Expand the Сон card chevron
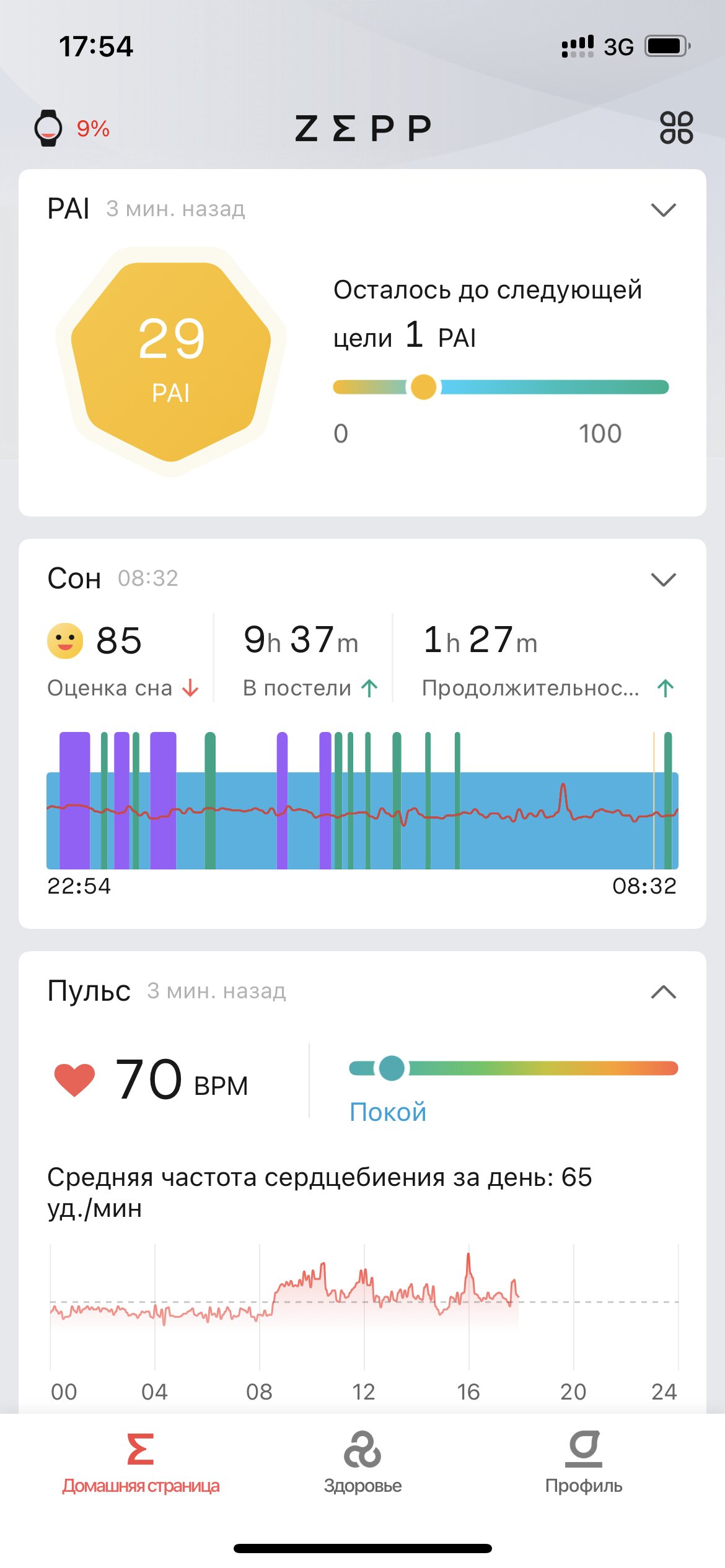 point(663,580)
